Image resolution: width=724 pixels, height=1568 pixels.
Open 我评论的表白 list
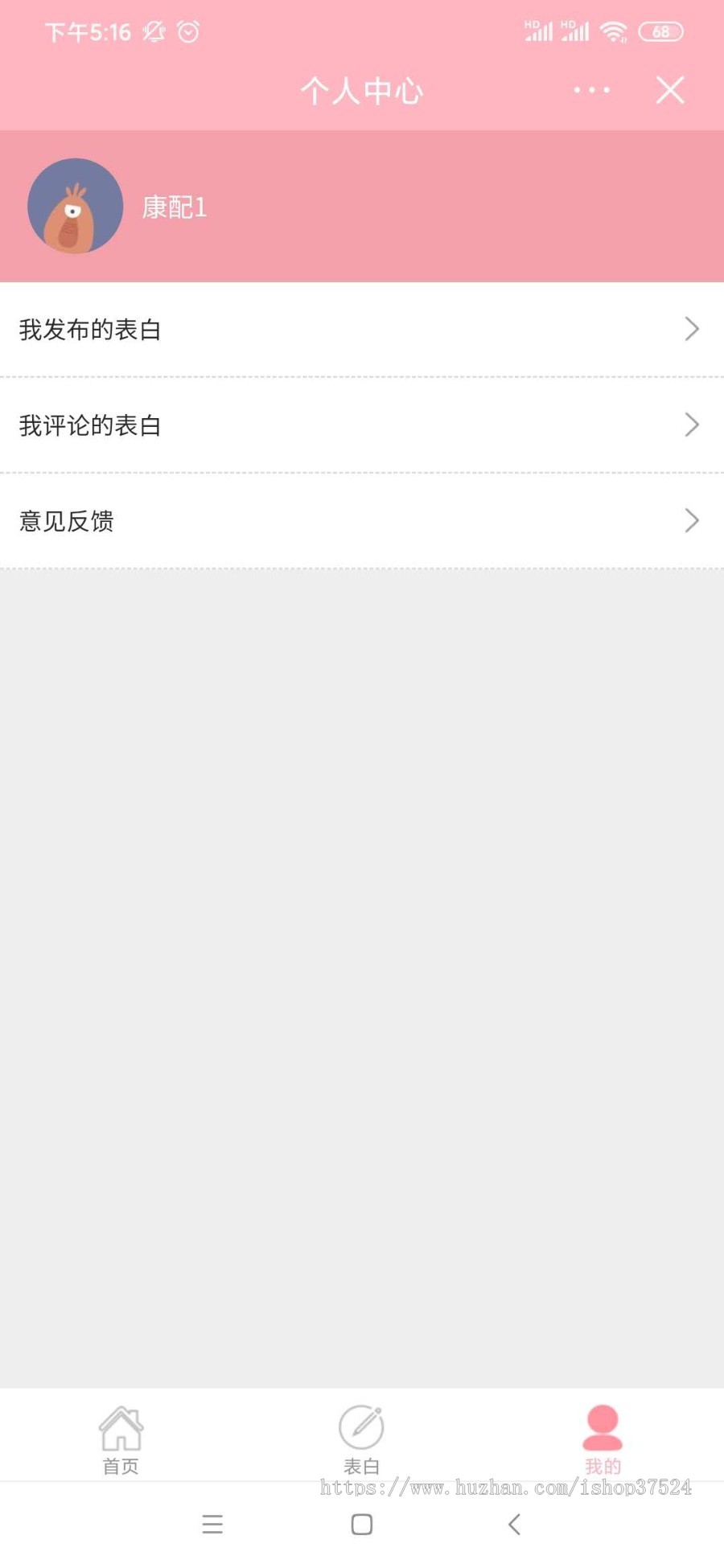[362, 425]
